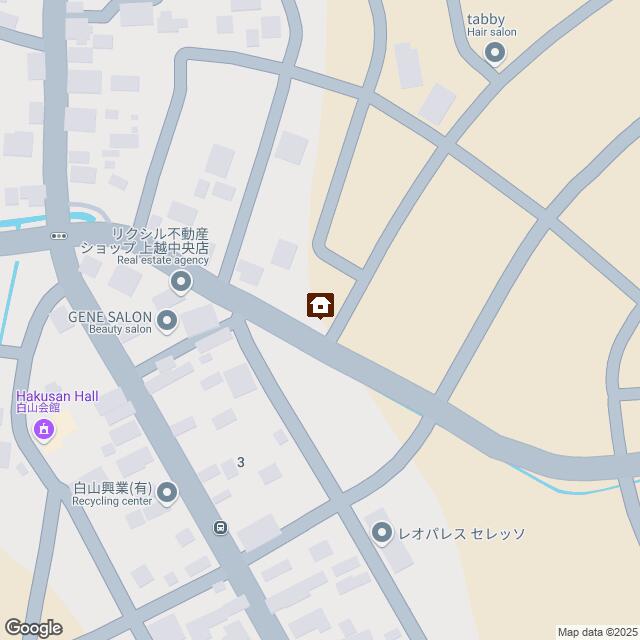Select the 白山興業 Recycling center pin

(168, 492)
